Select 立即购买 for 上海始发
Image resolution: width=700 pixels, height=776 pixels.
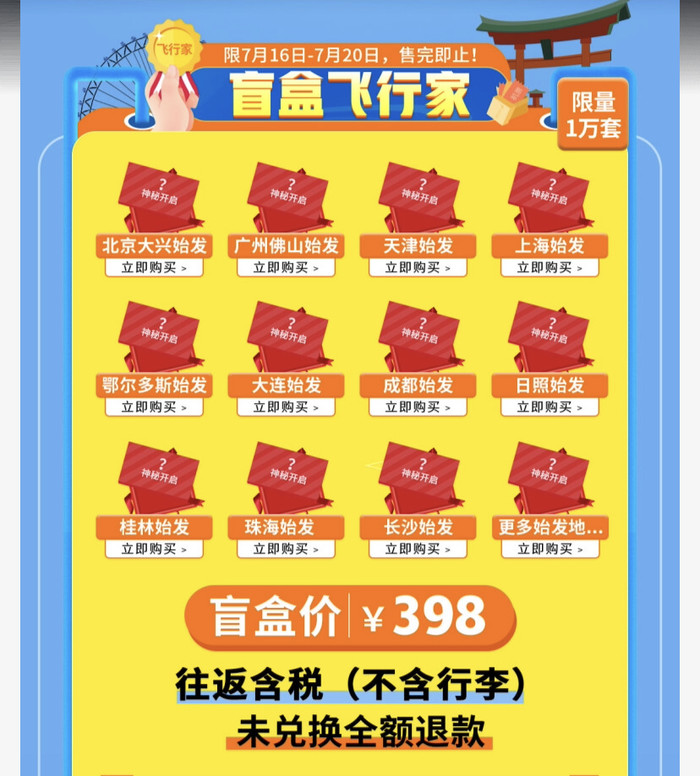550,268
